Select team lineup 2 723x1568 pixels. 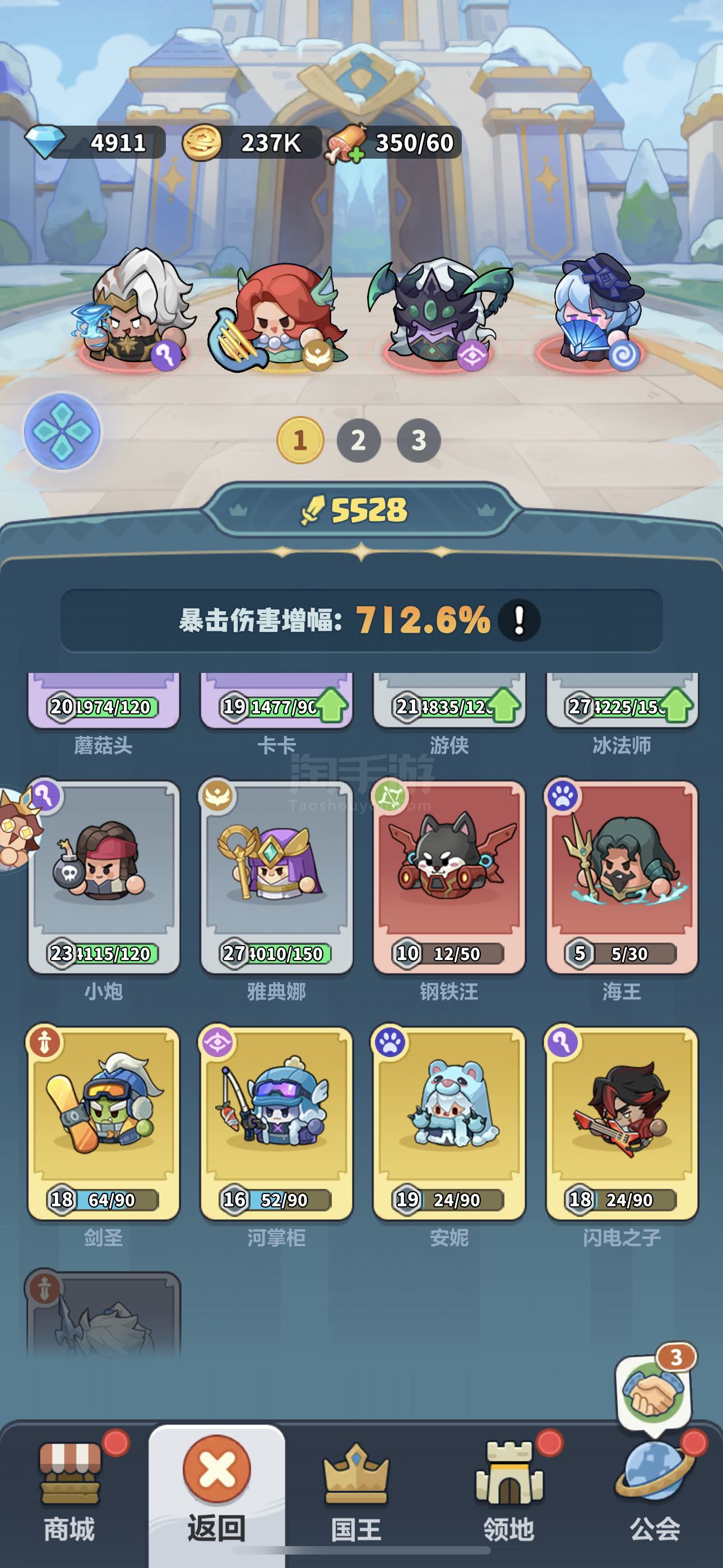tap(359, 440)
